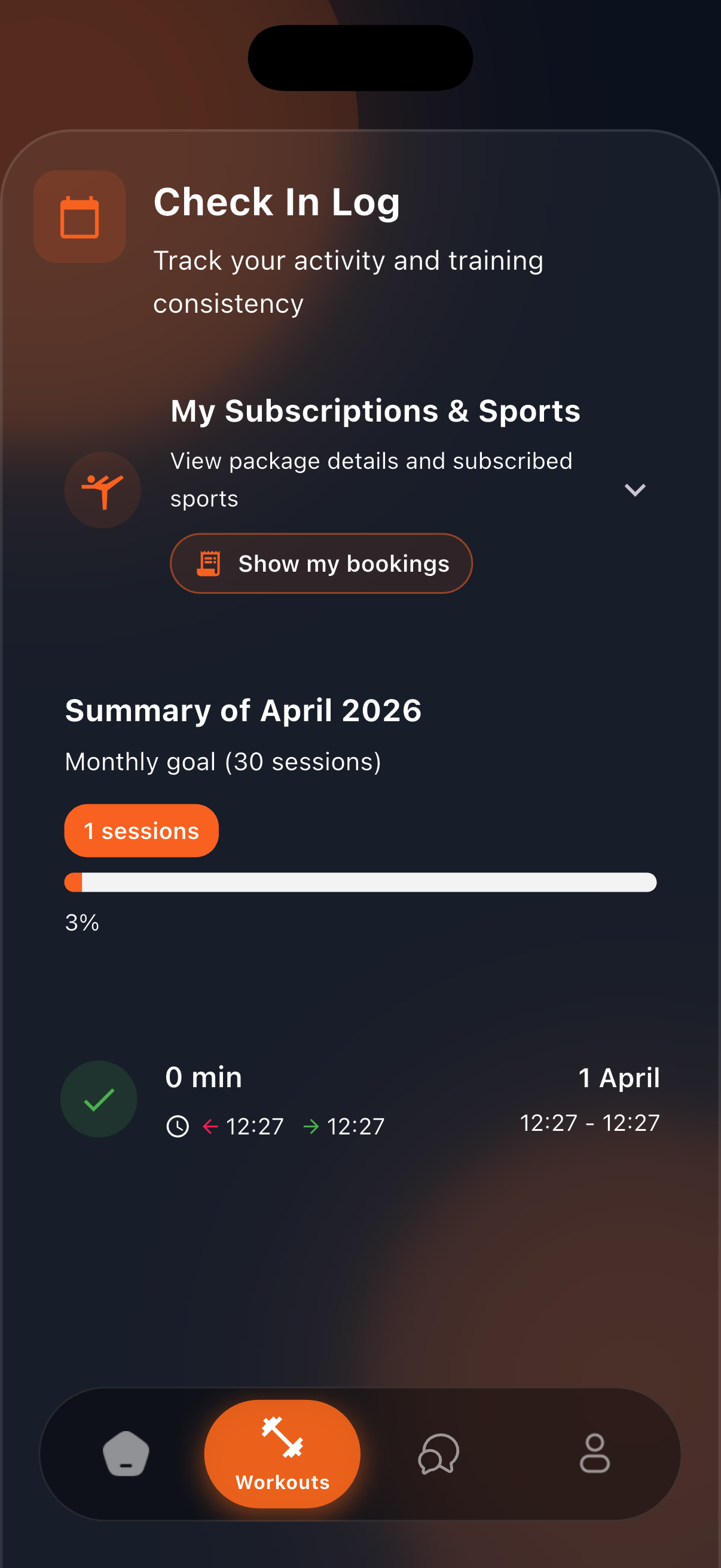
Task: Open the chat tab
Action: (439, 1453)
